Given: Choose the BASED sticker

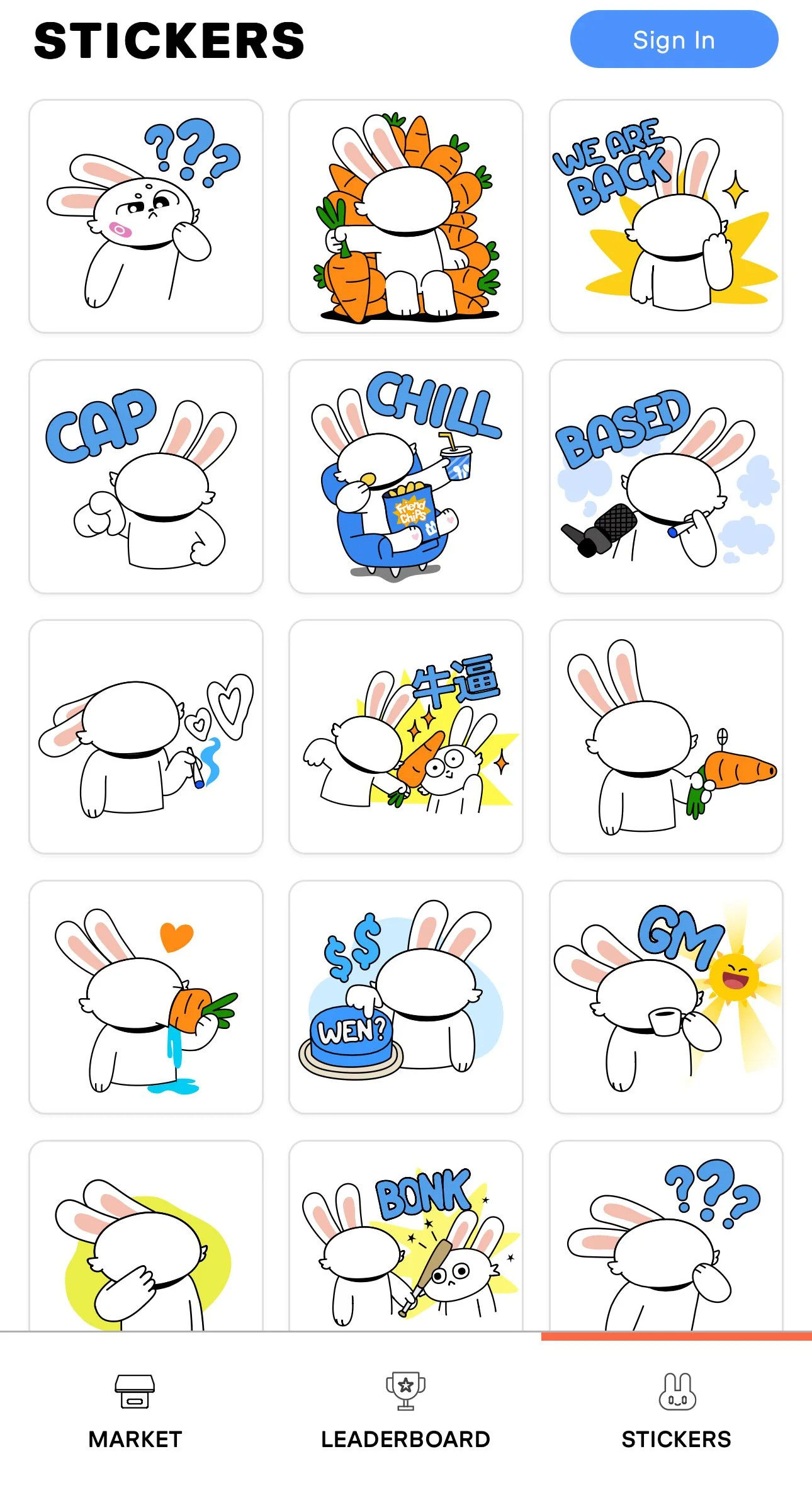Looking at the screenshot, I should click(666, 477).
